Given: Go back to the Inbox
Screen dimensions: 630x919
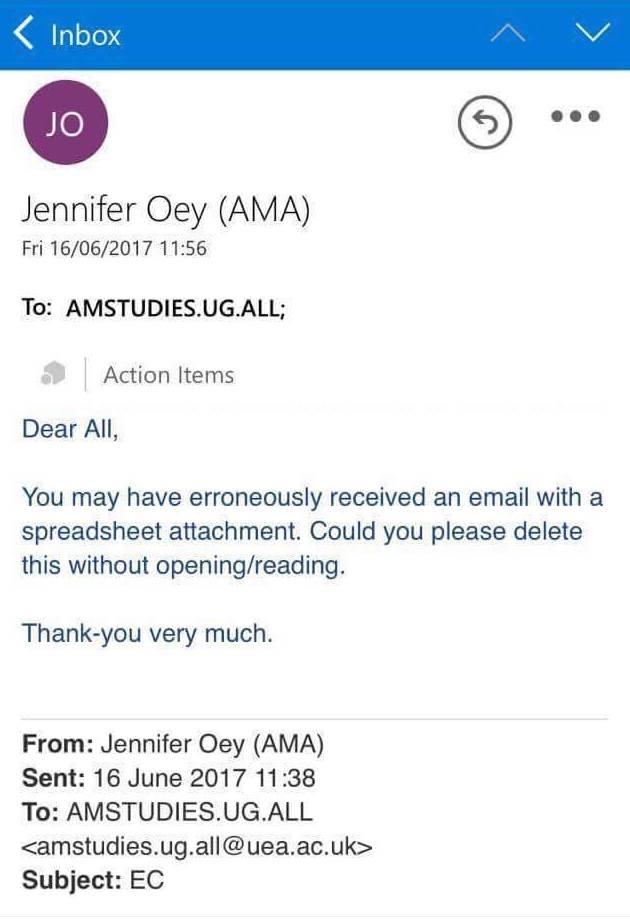Looking at the screenshot, I should click(67, 34).
